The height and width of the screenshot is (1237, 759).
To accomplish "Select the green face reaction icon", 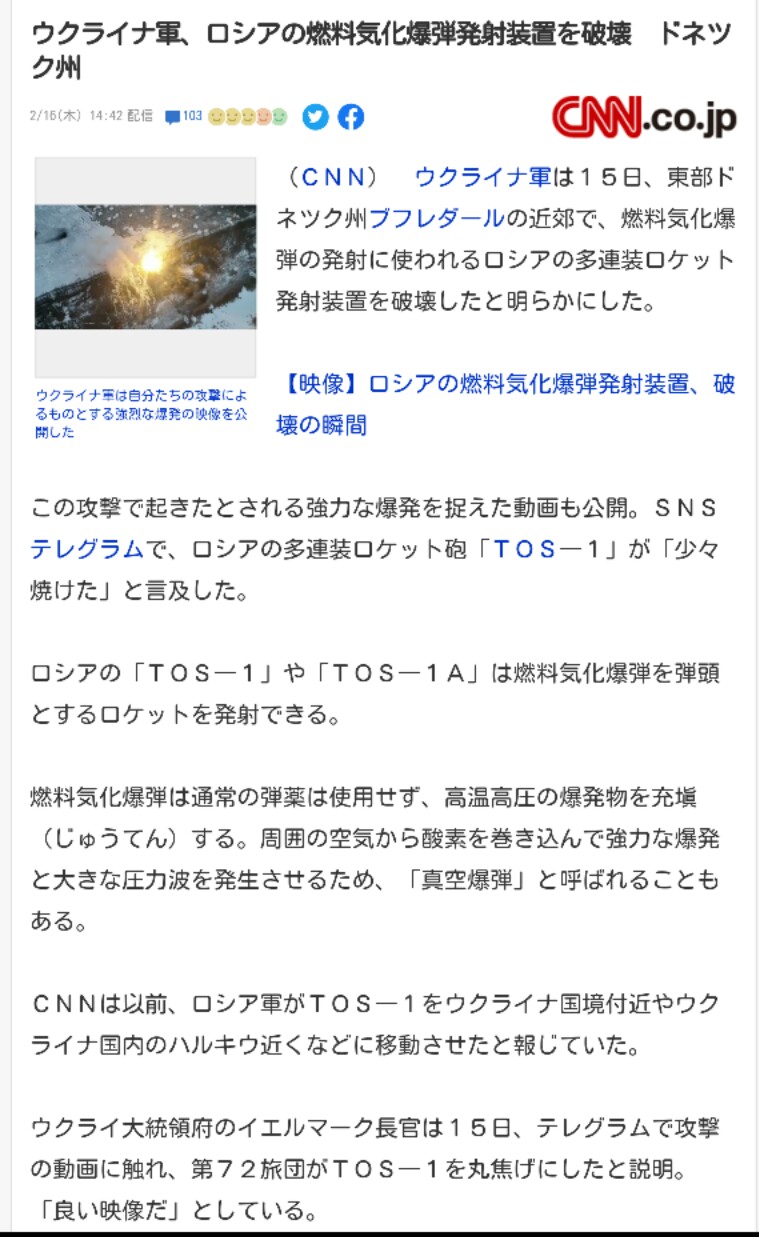I will 281,117.
